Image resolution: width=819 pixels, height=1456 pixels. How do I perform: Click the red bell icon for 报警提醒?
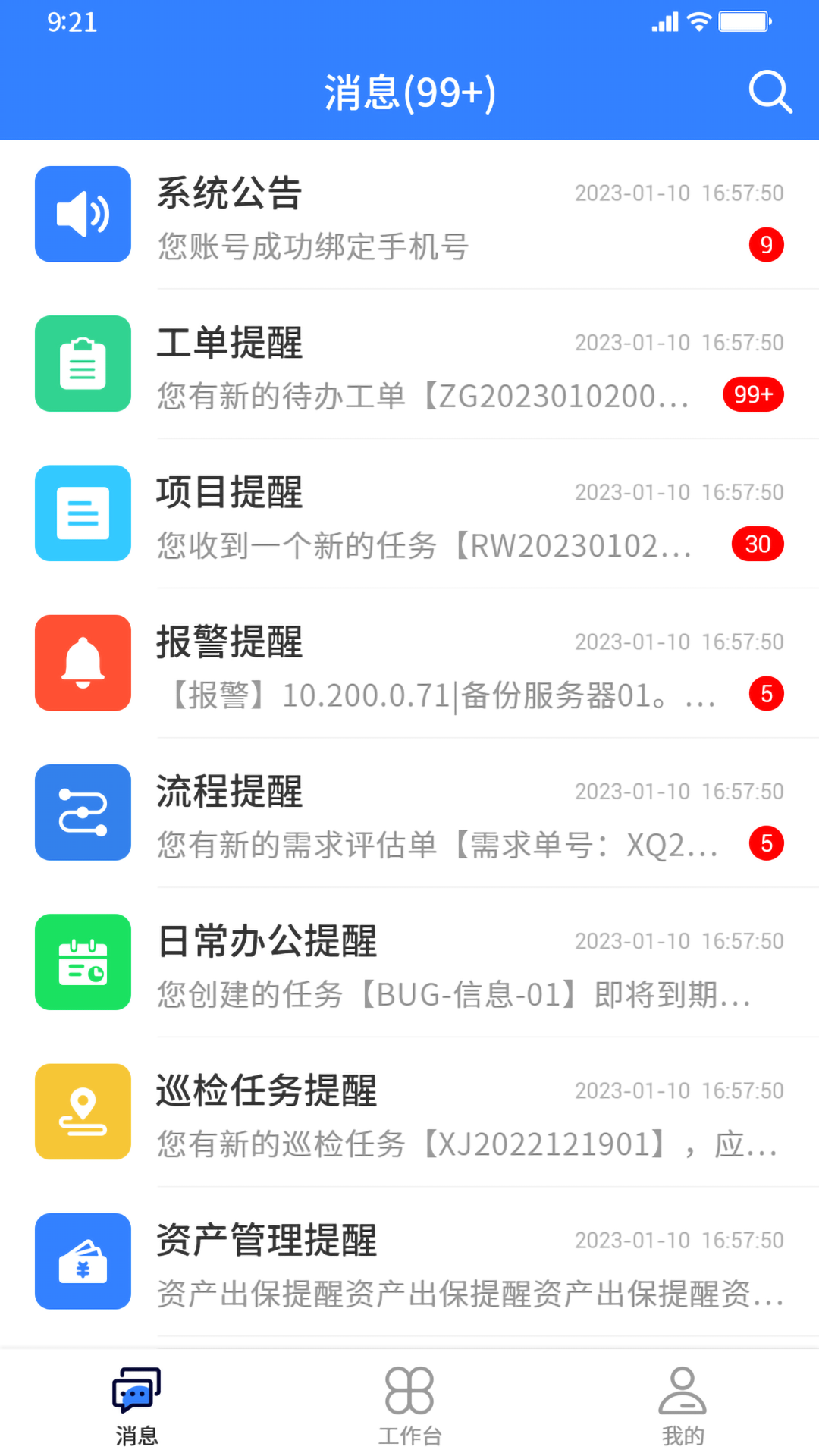click(x=83, y=663)
